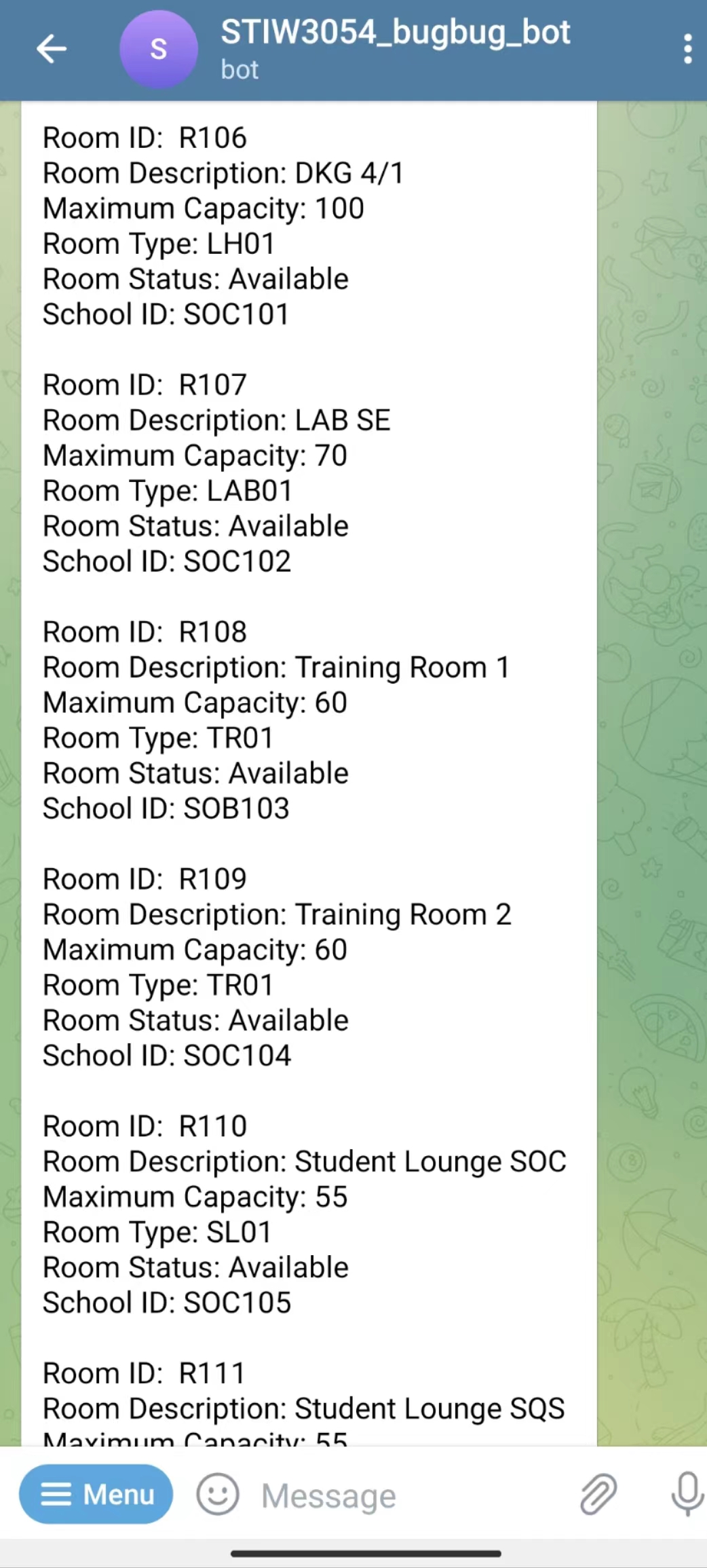Open the emoji picker

218,1494
